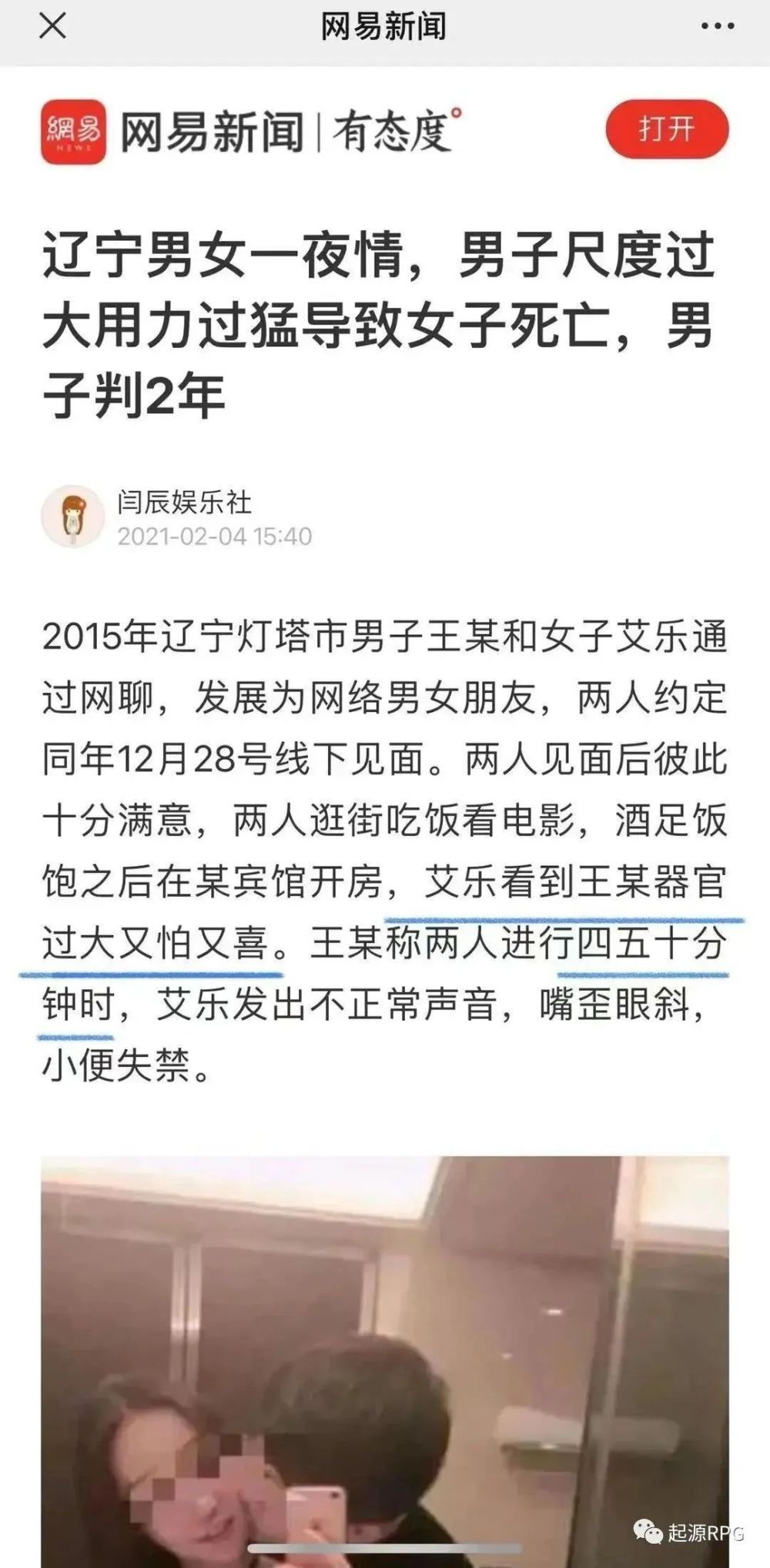Open author 闫辰娱乐社's profile
The width and height of the screenshot is (770, 1568).
[183, 503]
